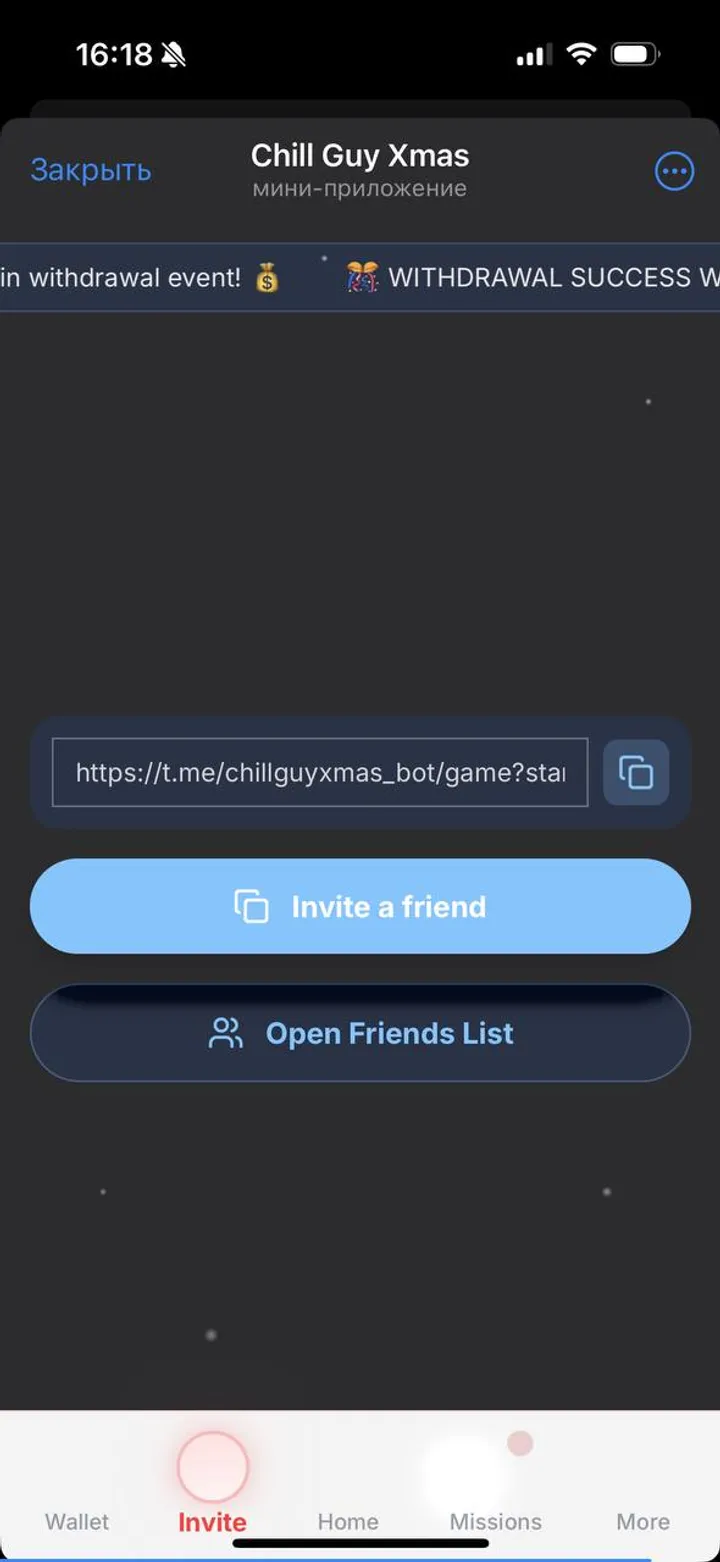
Task: Tap the scrolling withdrawal announcement banner
Action: [360, 278]
